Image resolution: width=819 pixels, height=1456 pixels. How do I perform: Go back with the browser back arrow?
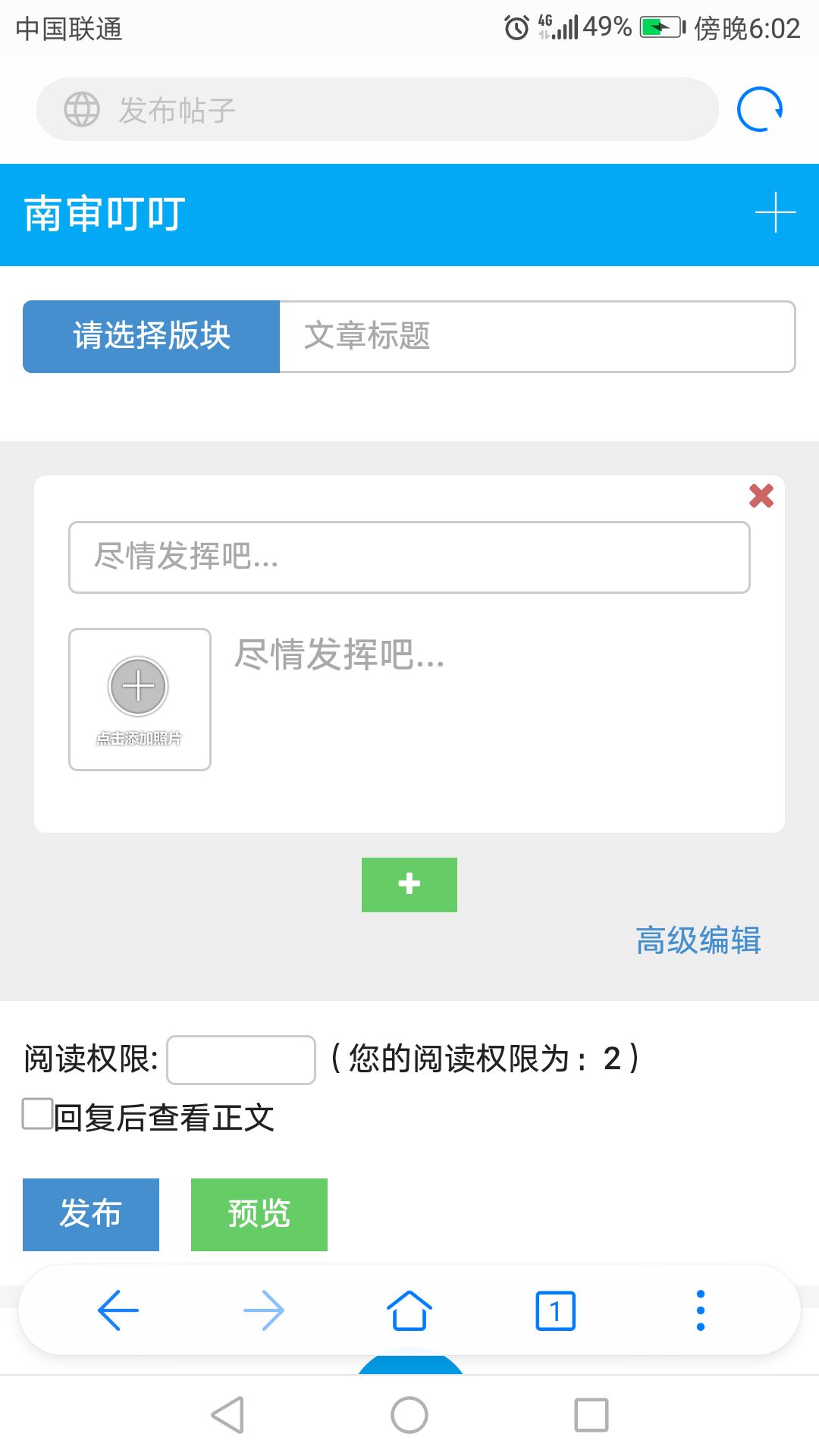tap(118, 1310)
